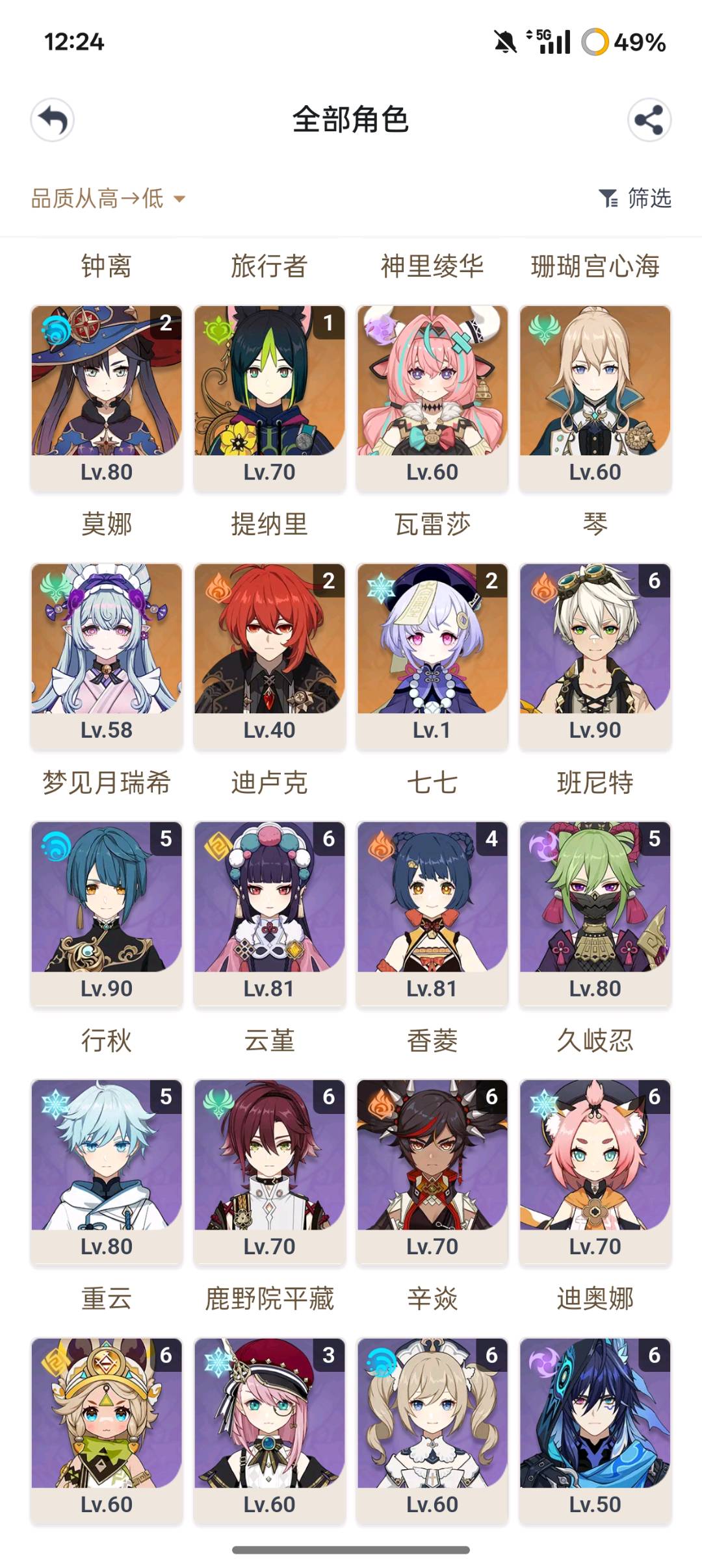Tap the 云堇 character card
The width and height of the screenshot is (702, 1568).
click(269, 913)
